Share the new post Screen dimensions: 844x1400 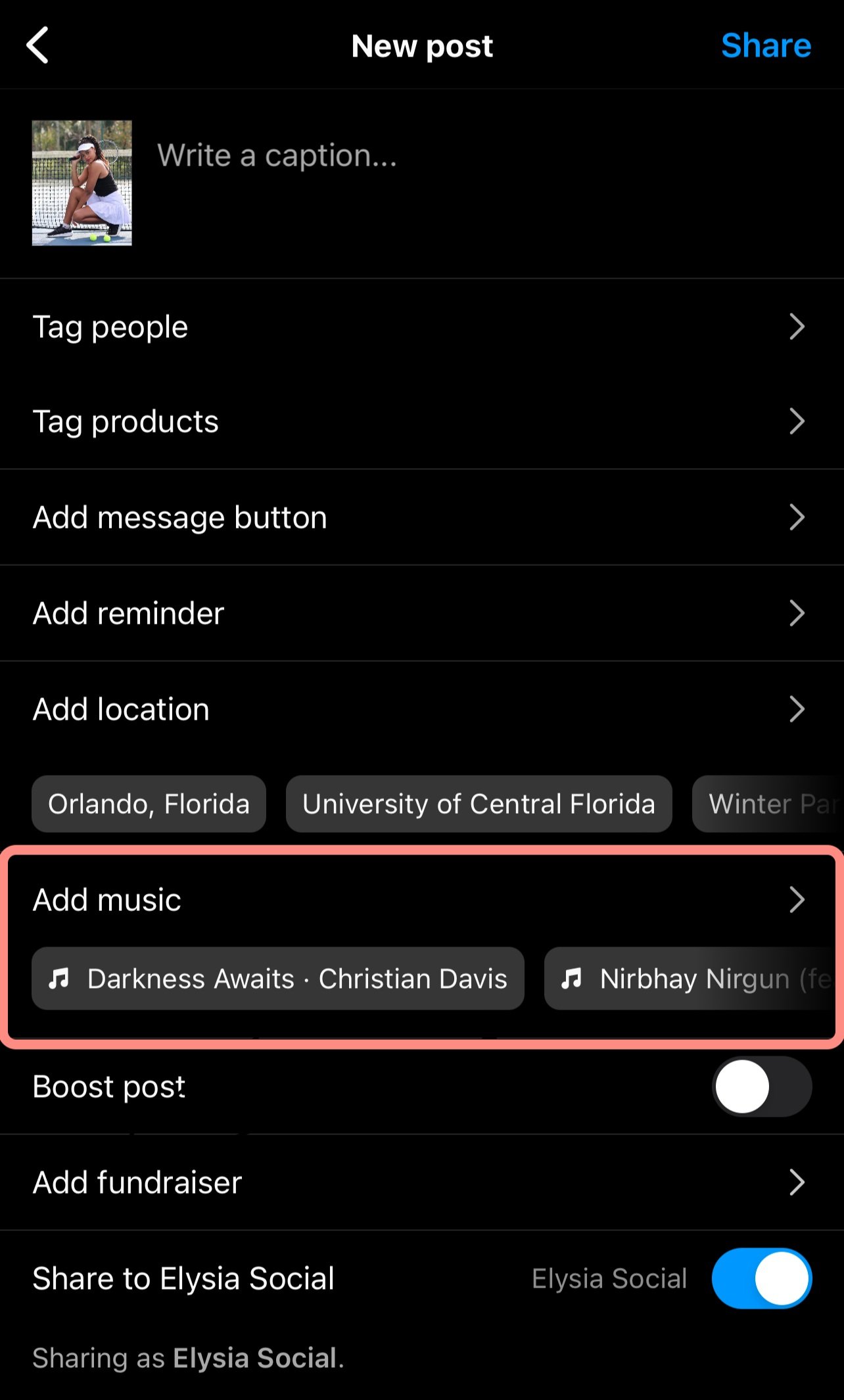pyautogui.click(x=766, y=45)
